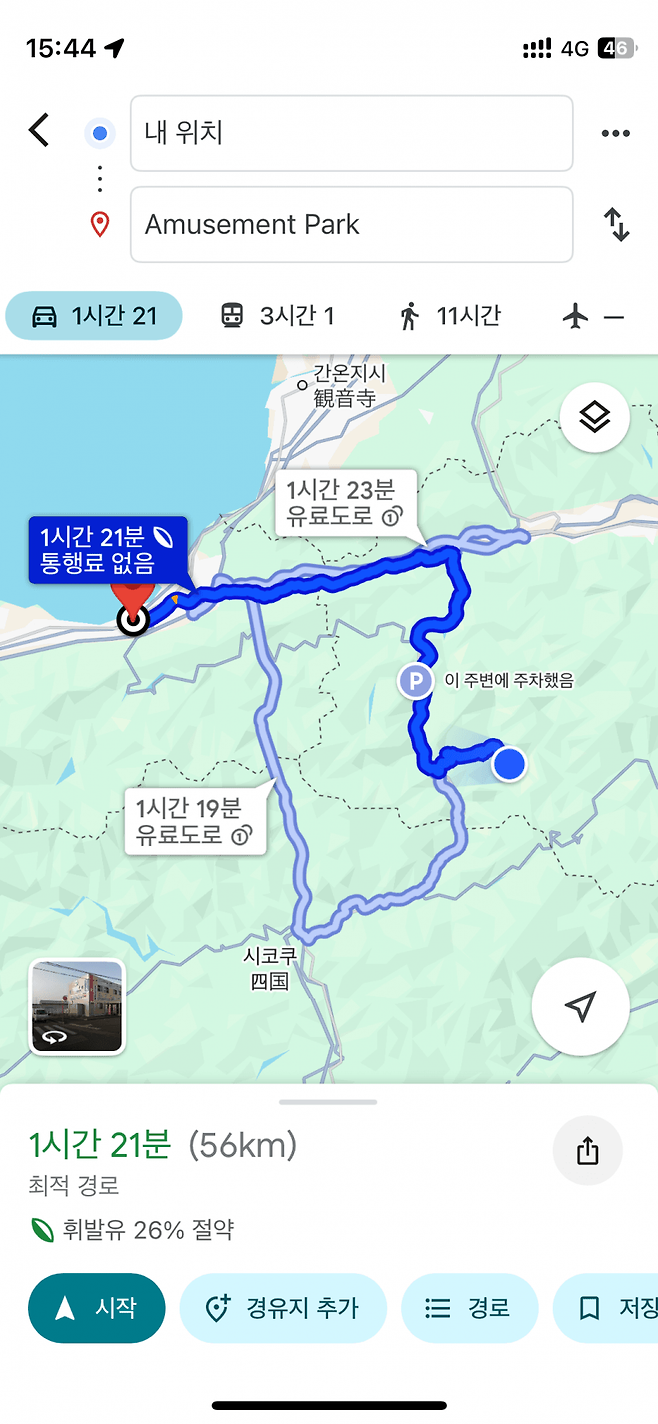Go back with the arrow icon

39,131
